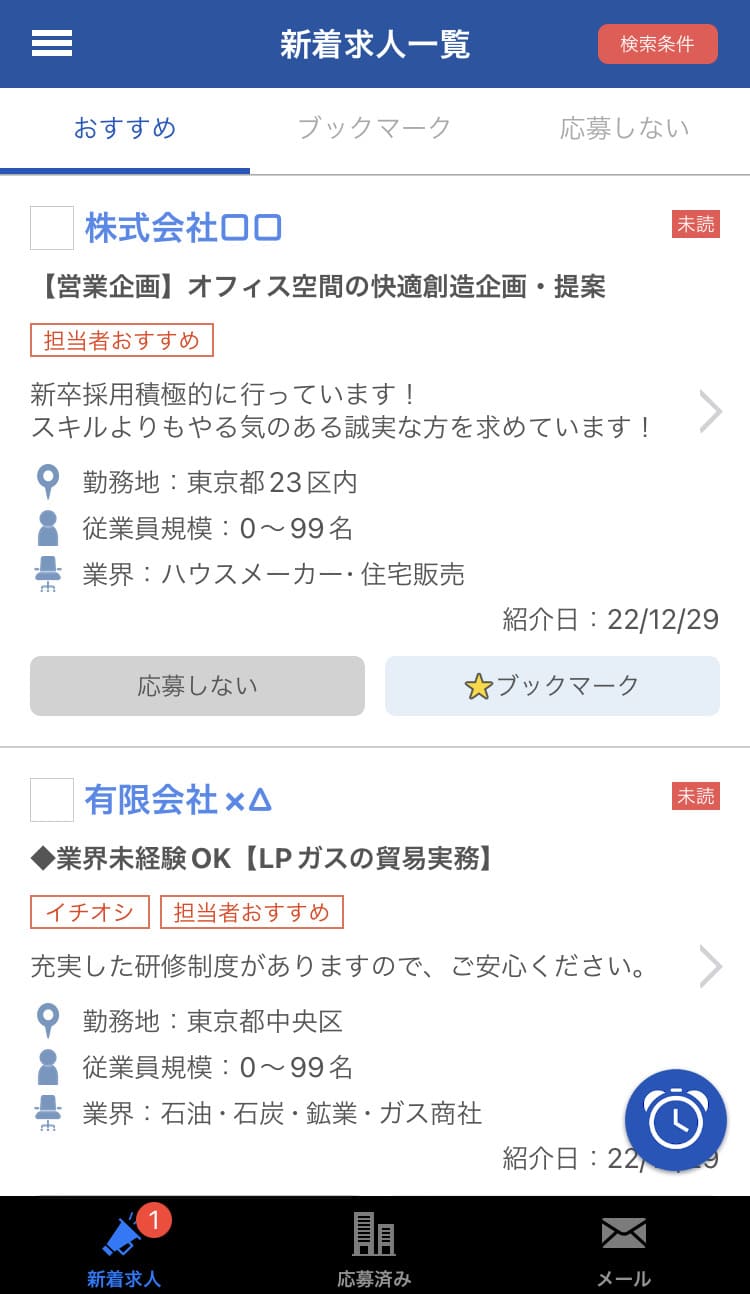The width and height of the screenshot is (750, 1294).
Task: Open the 営業企画 job details chevron
Action: [x=710, y=411]
